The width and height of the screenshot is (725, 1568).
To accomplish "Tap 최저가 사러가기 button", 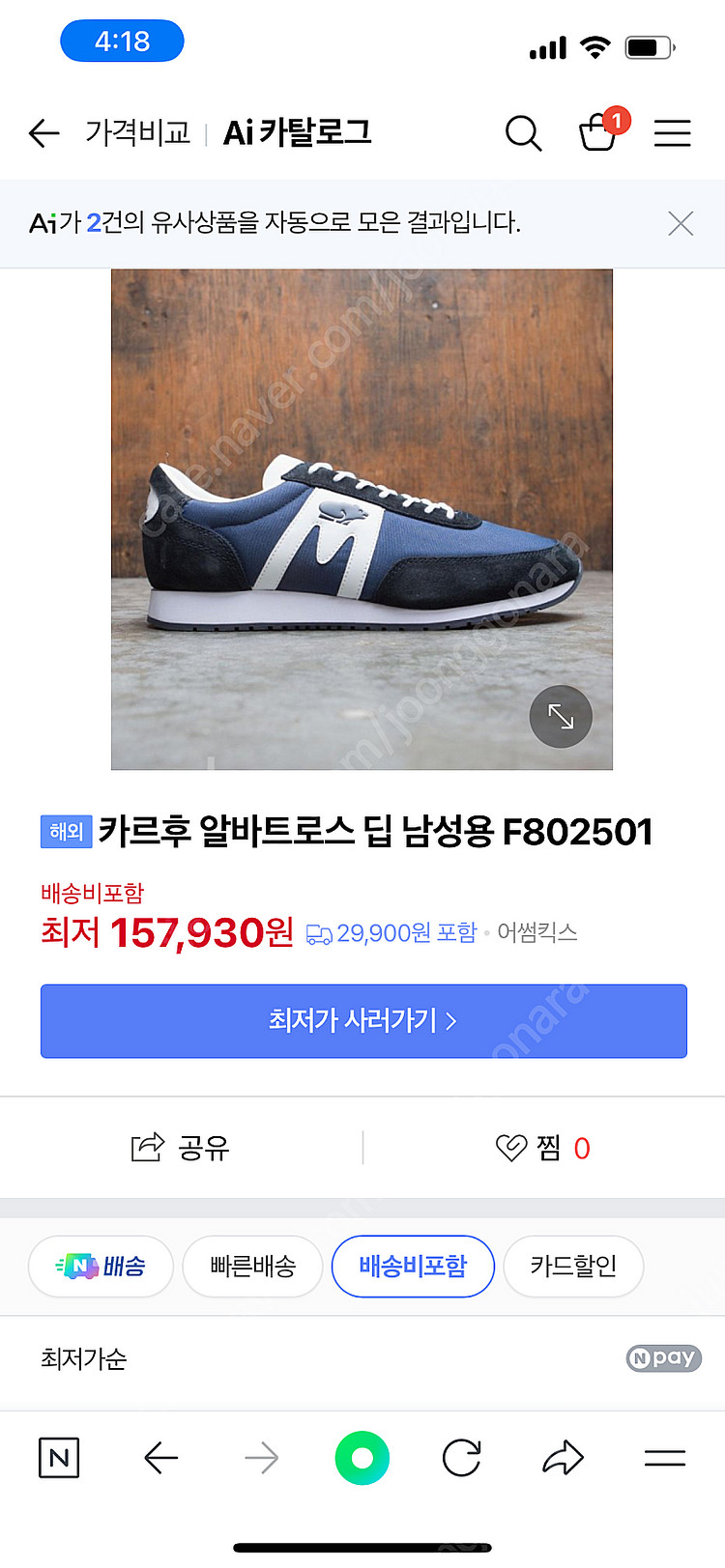I will click(363, 1021).
